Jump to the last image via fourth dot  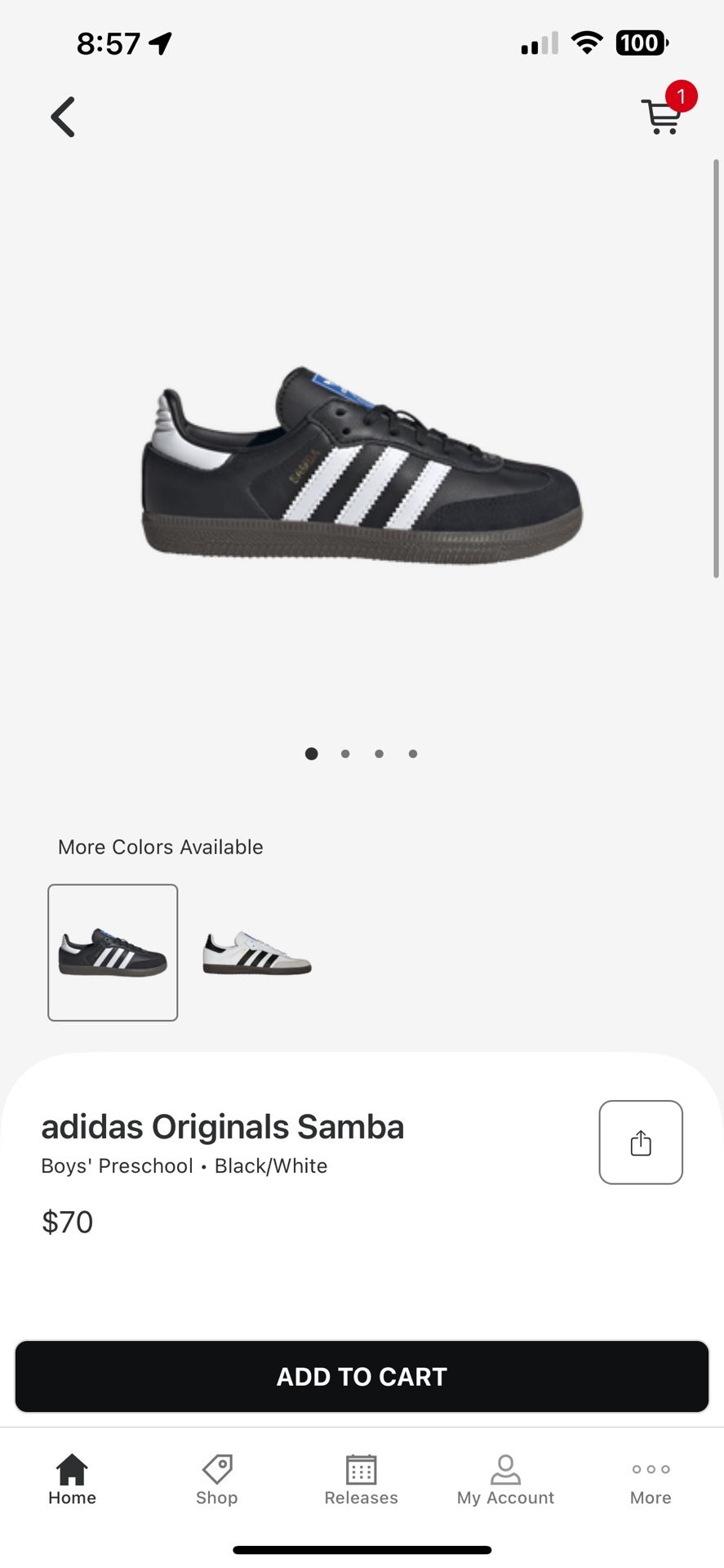pyautogui.click(x=413, y=754)
